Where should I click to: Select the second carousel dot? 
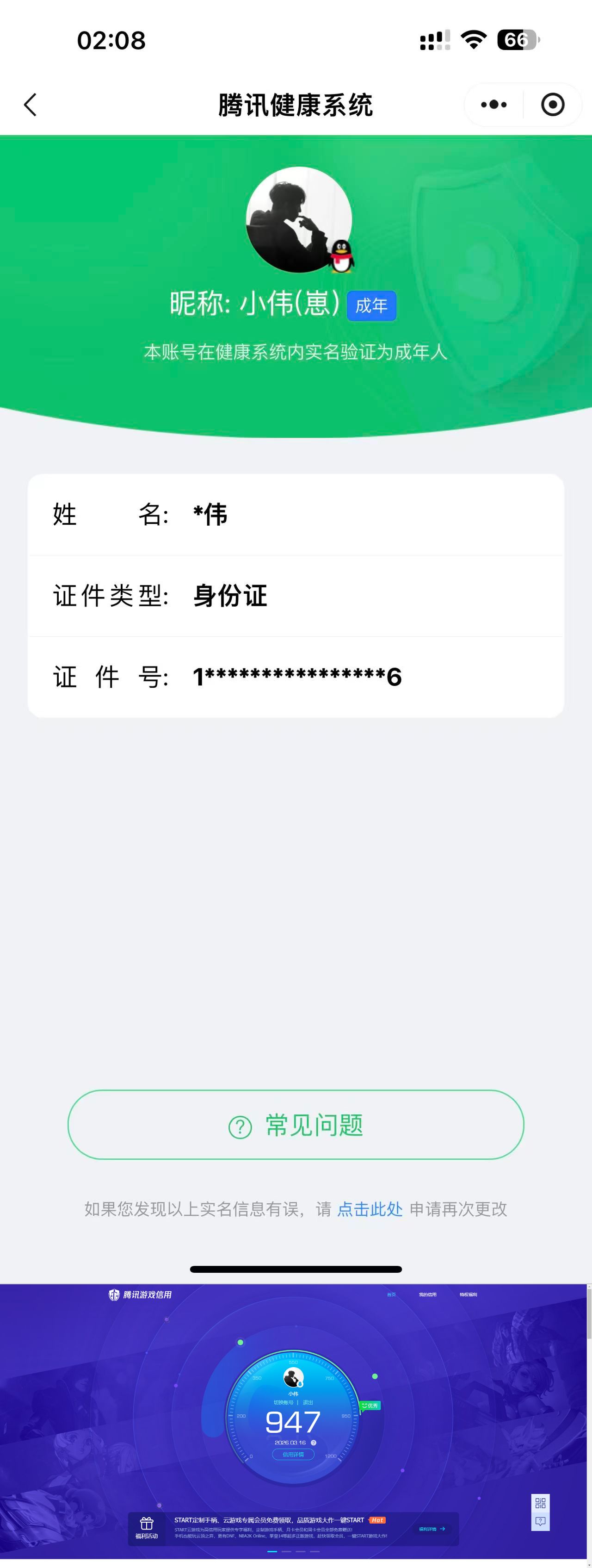pyautogui.click(x=287, y=1550)
